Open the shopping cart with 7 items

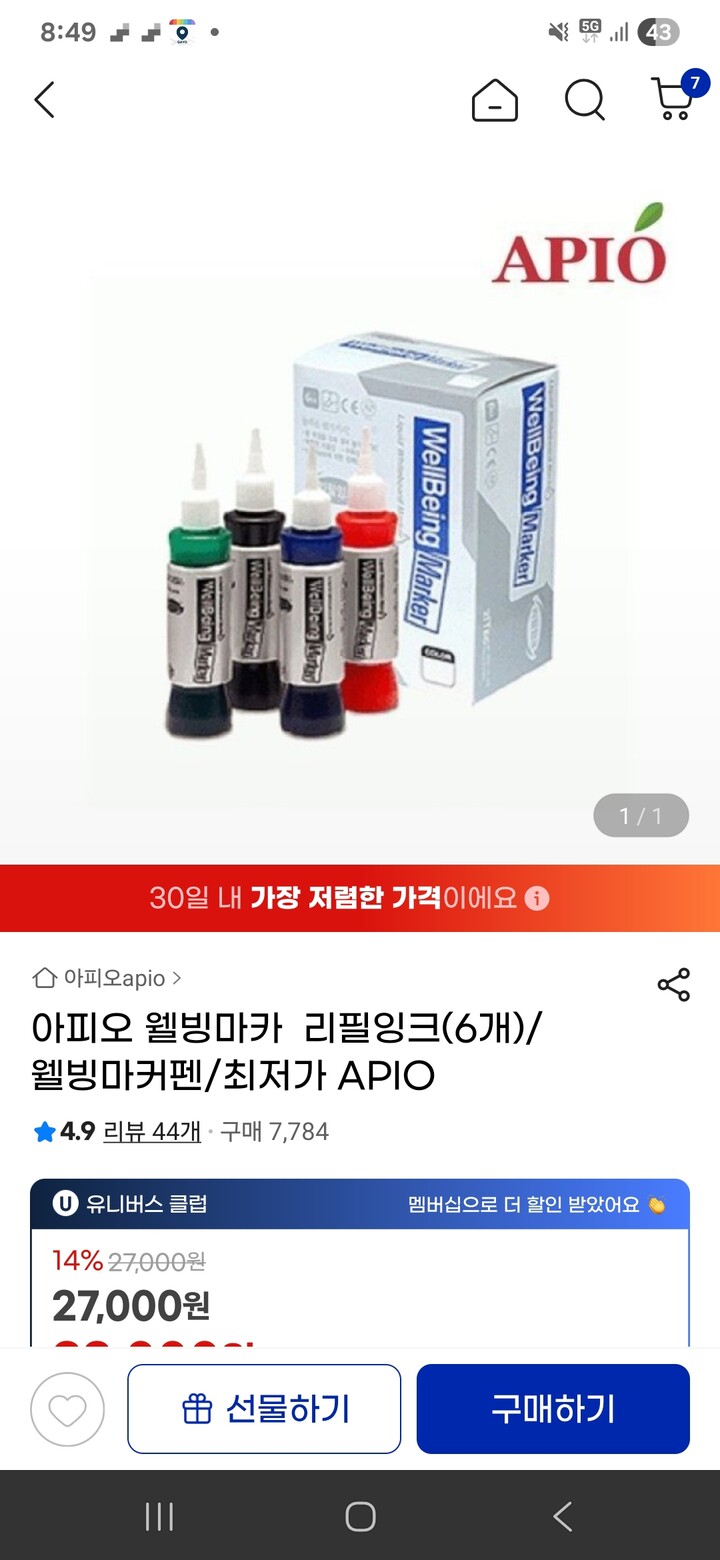(672, 100)
